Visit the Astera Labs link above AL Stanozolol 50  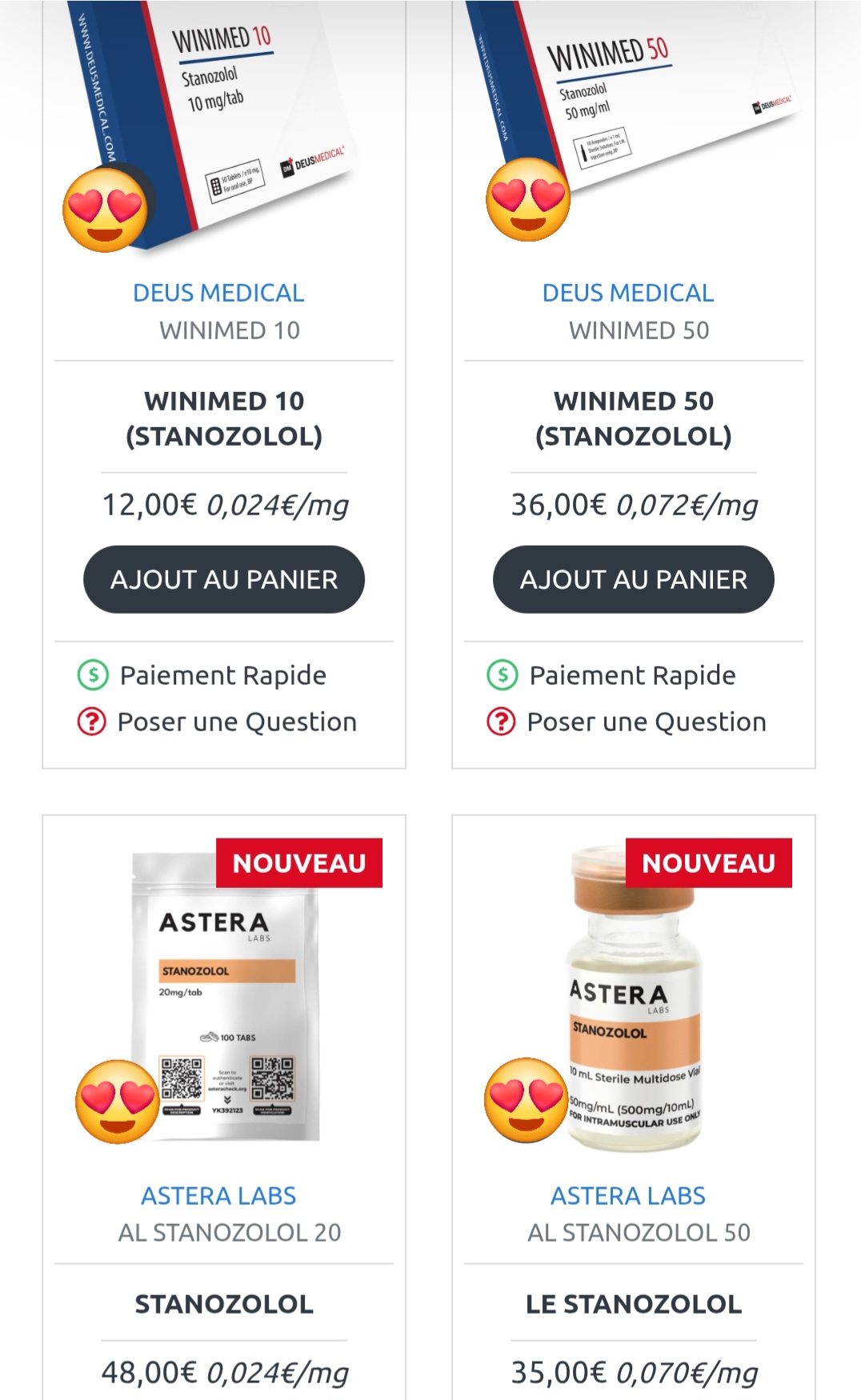point(628,1196)
